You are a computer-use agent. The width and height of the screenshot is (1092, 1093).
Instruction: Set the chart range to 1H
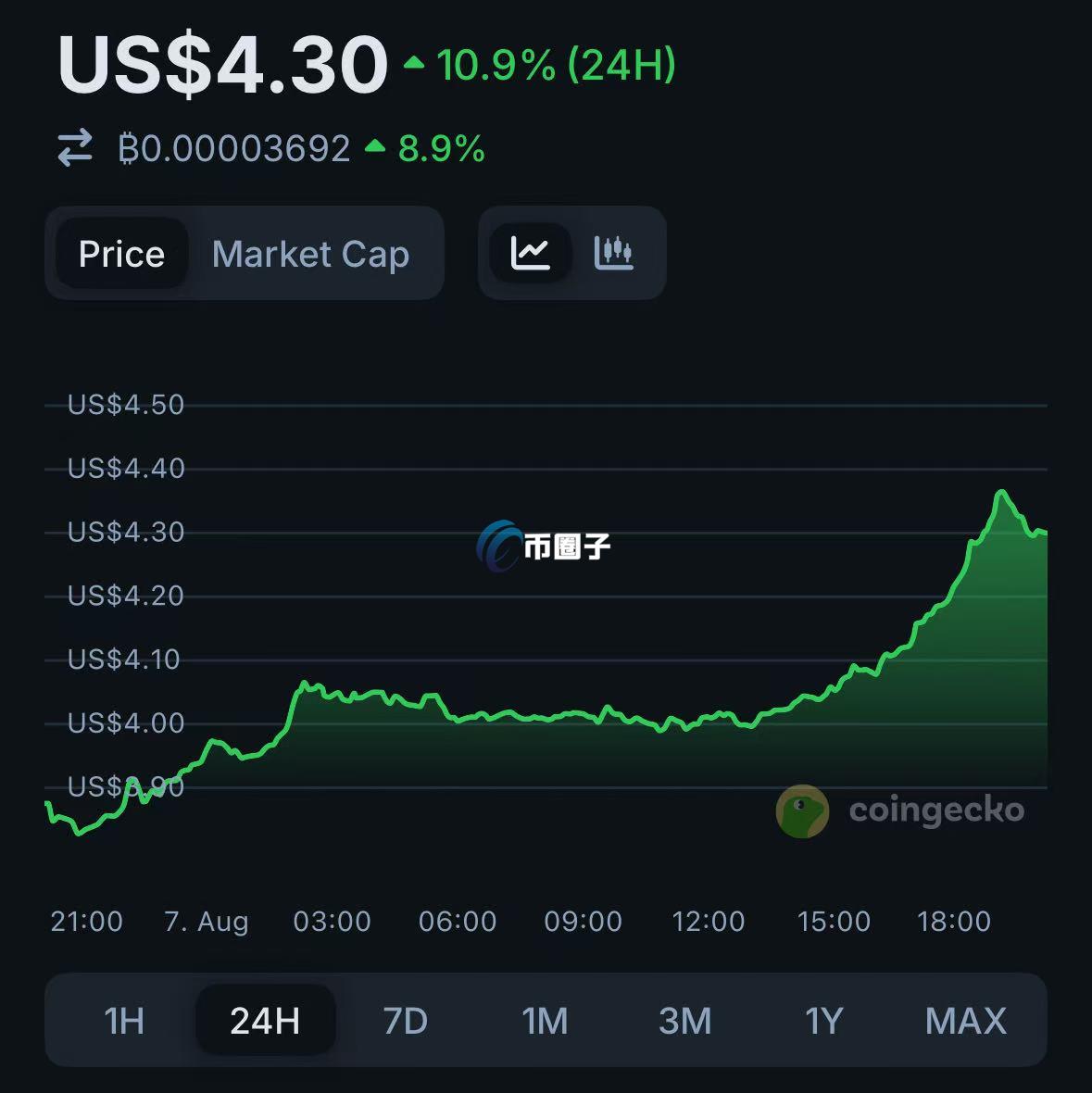point(124,1021)
